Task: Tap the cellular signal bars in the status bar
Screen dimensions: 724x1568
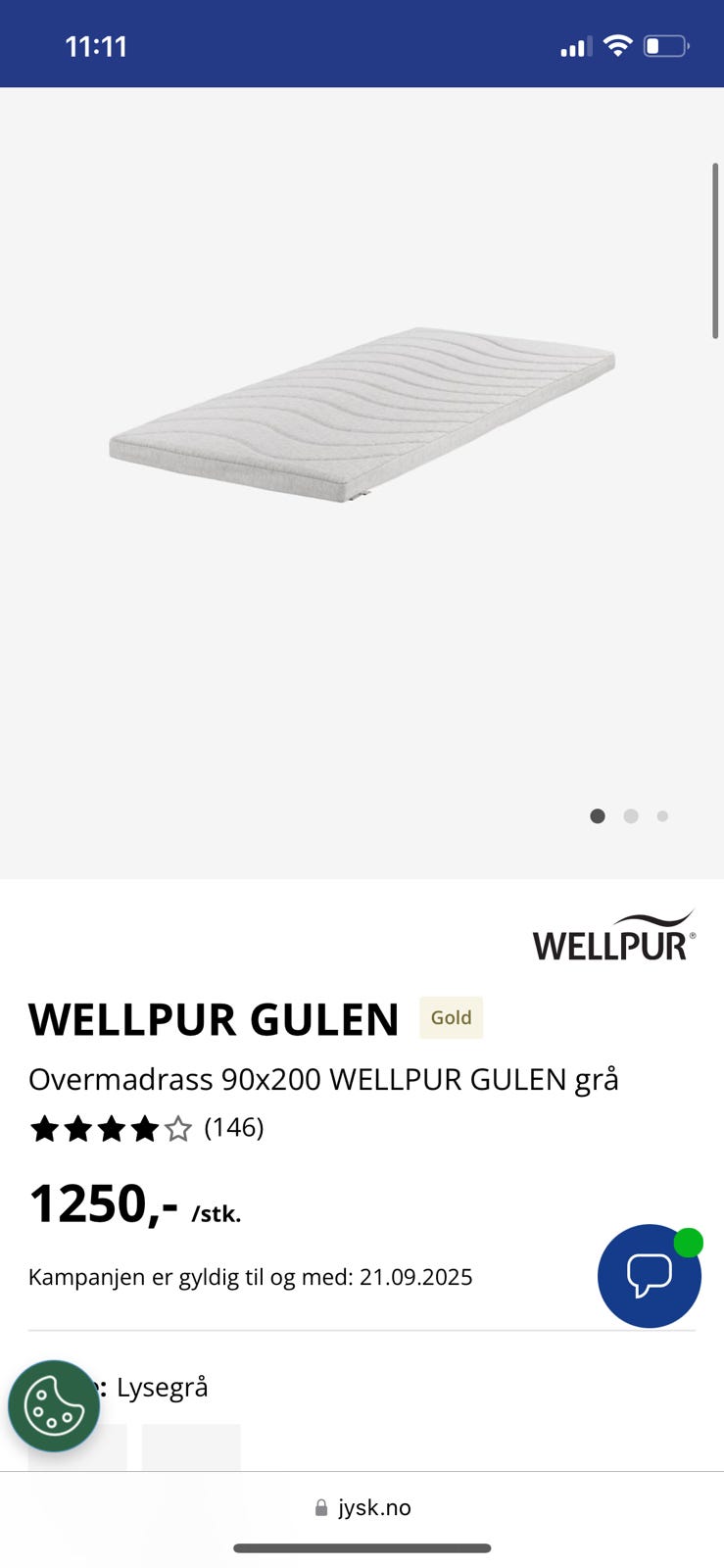Action: [573, 44]
